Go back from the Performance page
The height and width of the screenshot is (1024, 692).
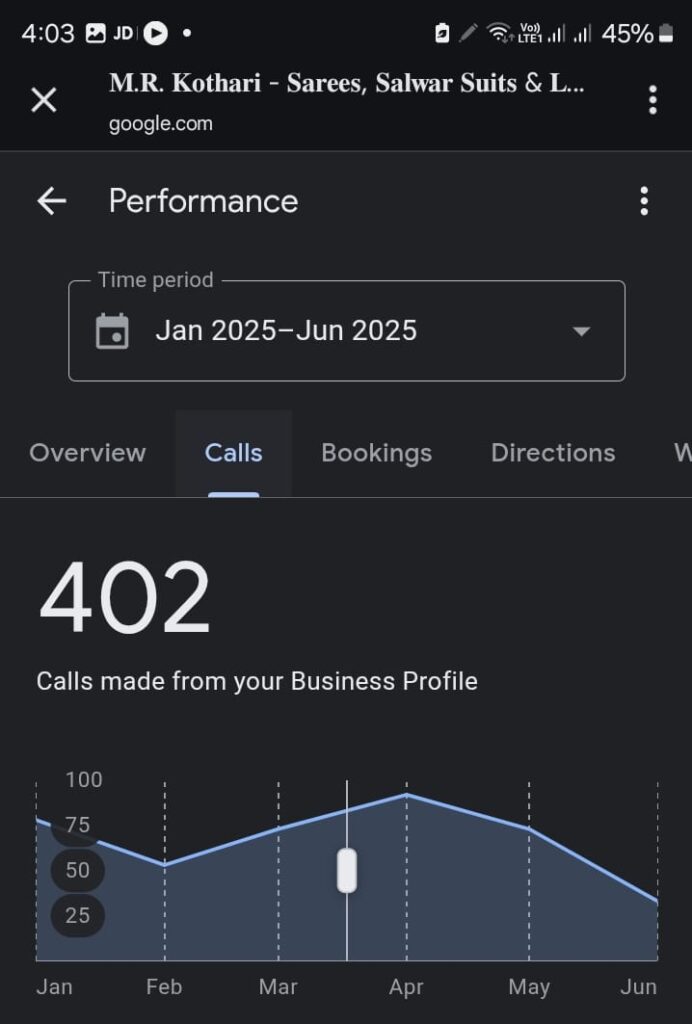51,201
